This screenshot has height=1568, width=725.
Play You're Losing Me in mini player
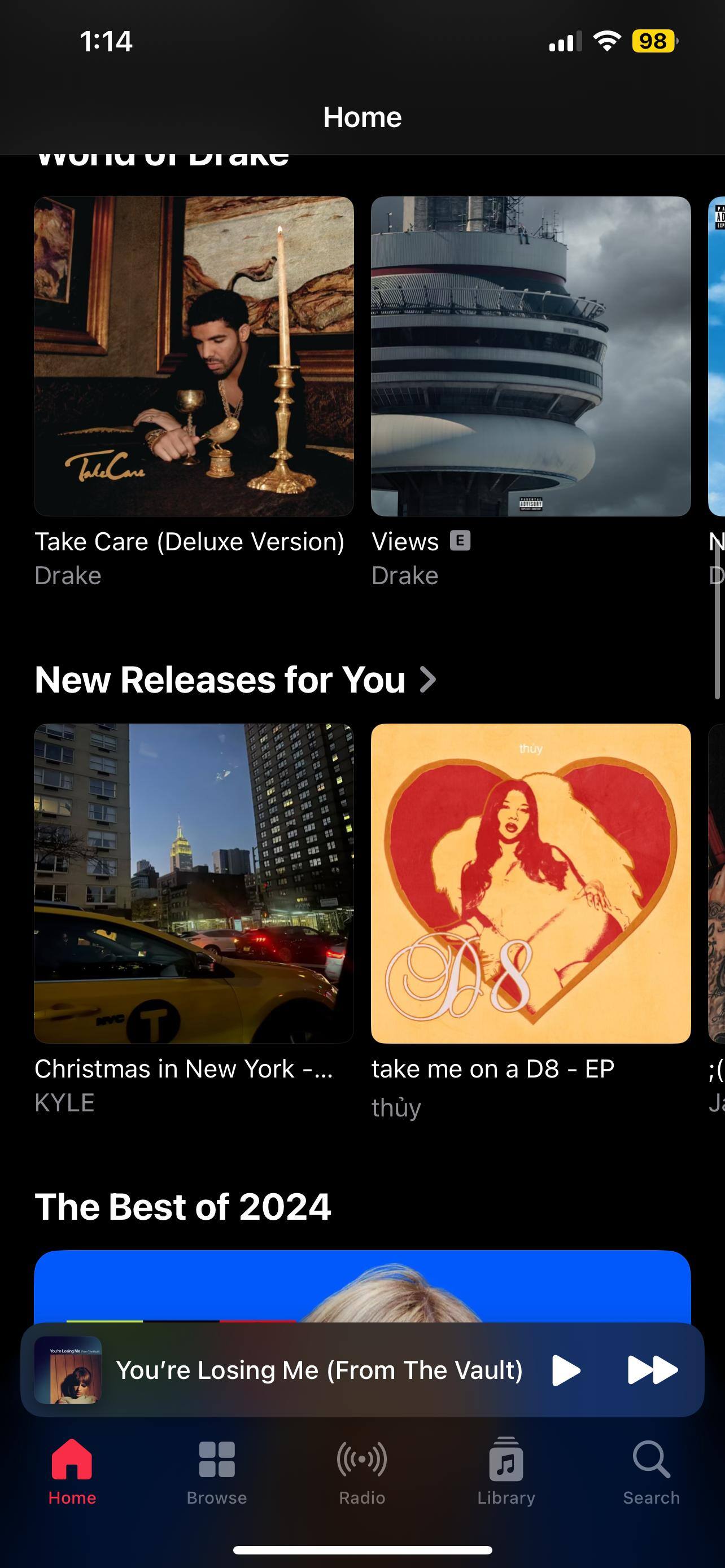[x=566, y=1370]
